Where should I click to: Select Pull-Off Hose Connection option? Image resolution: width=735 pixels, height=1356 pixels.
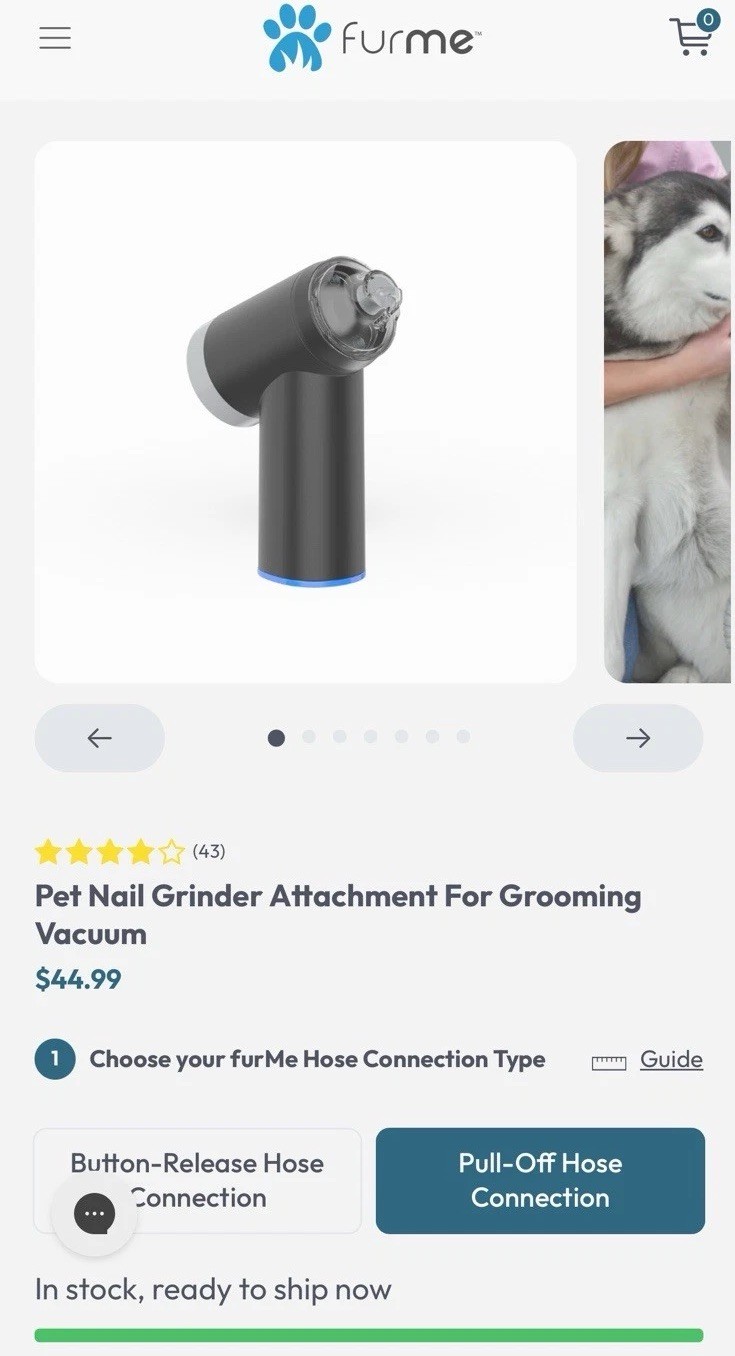click(540, 1181)
